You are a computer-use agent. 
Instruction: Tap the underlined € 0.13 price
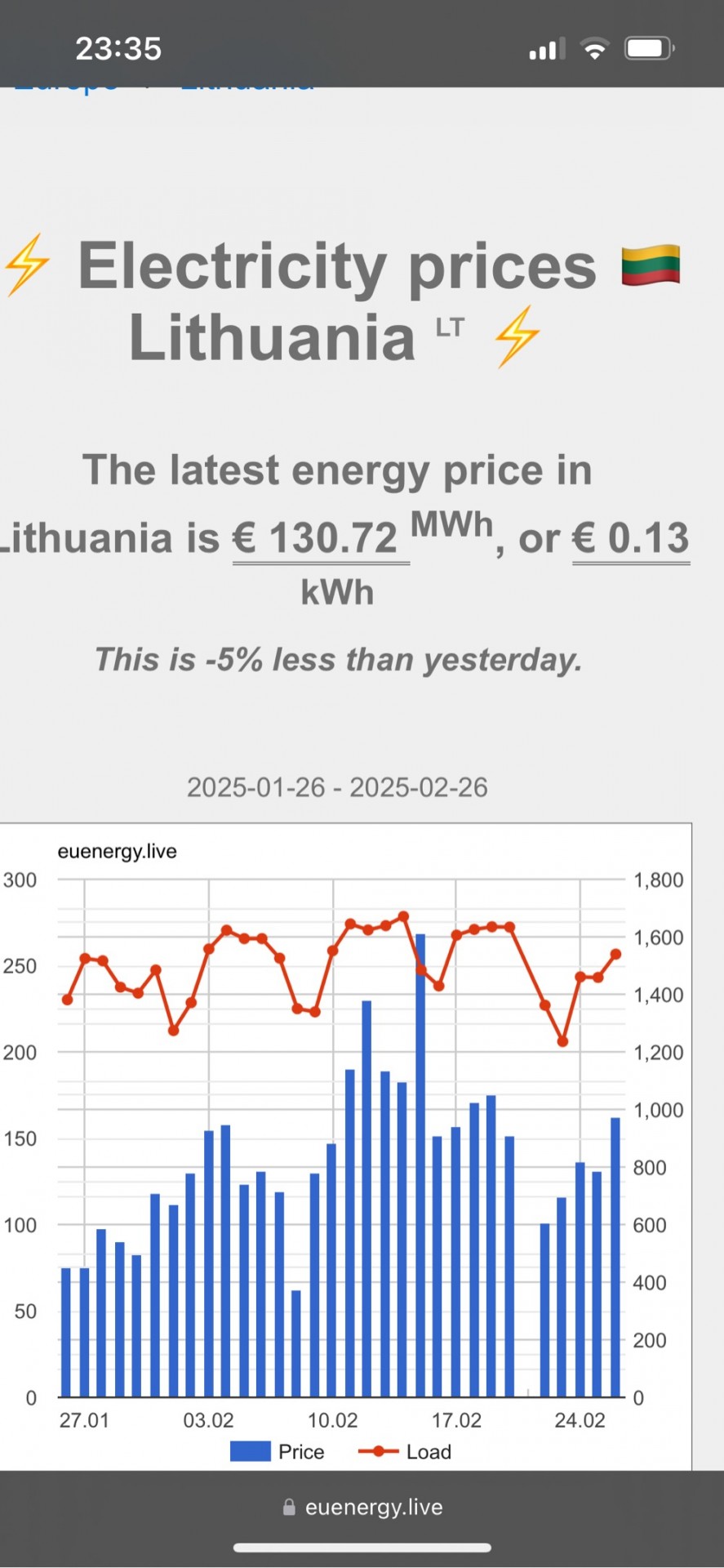pos(631,539)
